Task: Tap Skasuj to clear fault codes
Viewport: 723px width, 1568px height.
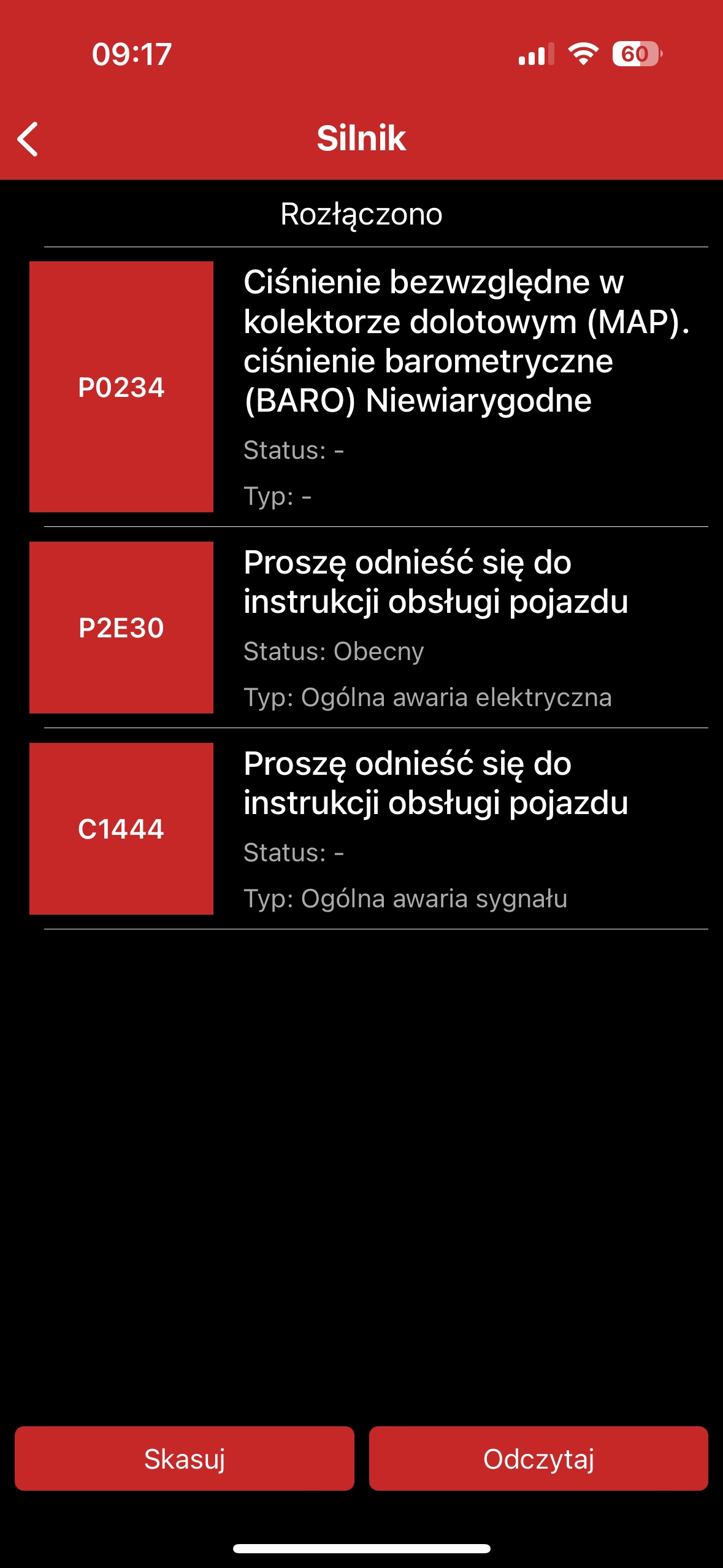Action: pyautogui.click(x=185, y=1458)
